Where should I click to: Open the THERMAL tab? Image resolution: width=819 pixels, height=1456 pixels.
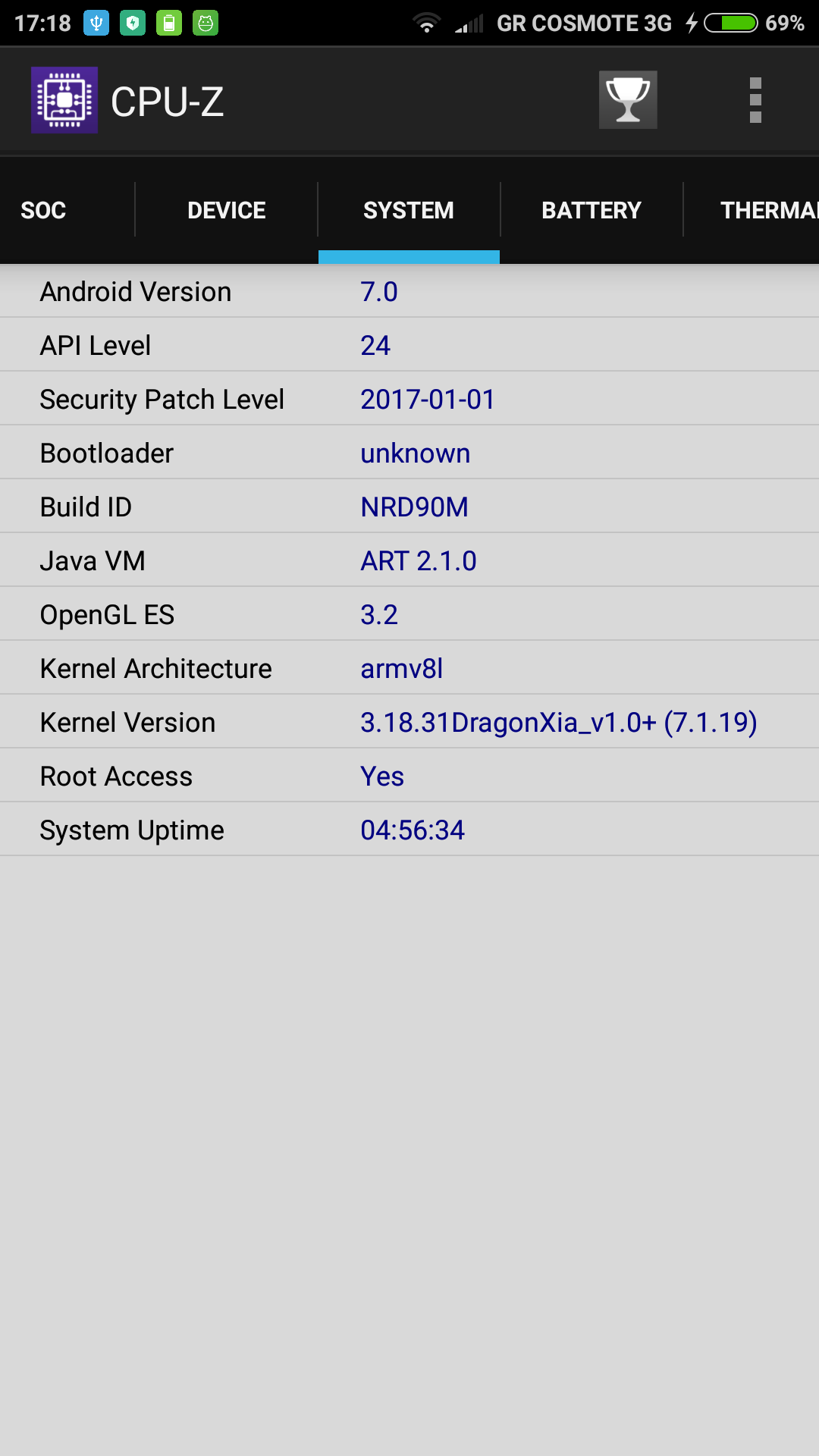tap(766, 210)
